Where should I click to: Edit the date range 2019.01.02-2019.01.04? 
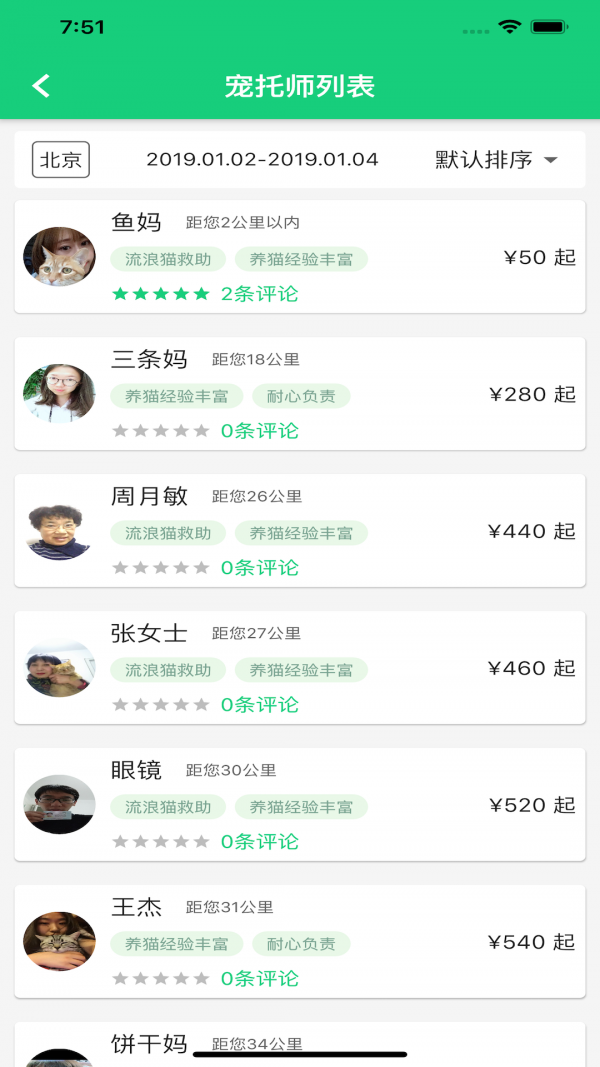262,160
